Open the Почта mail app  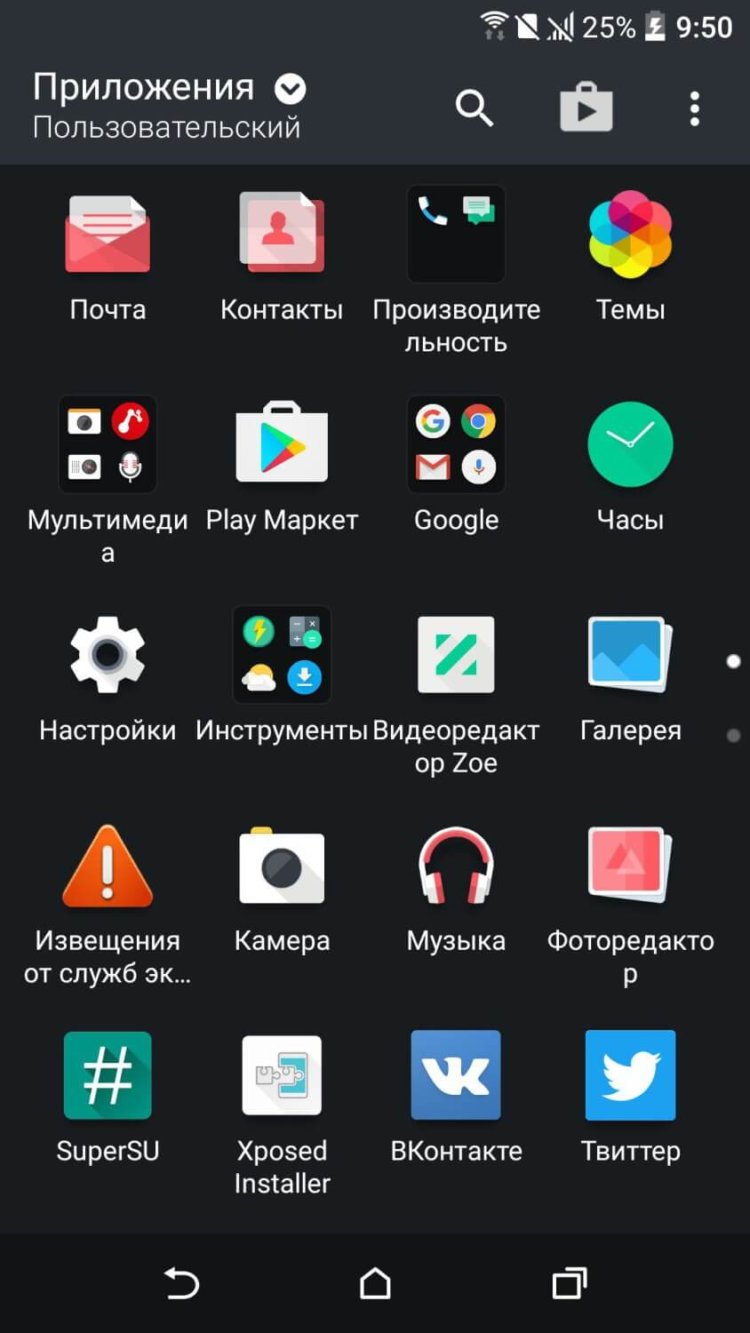pyautogui.click(x=108, y=233)
